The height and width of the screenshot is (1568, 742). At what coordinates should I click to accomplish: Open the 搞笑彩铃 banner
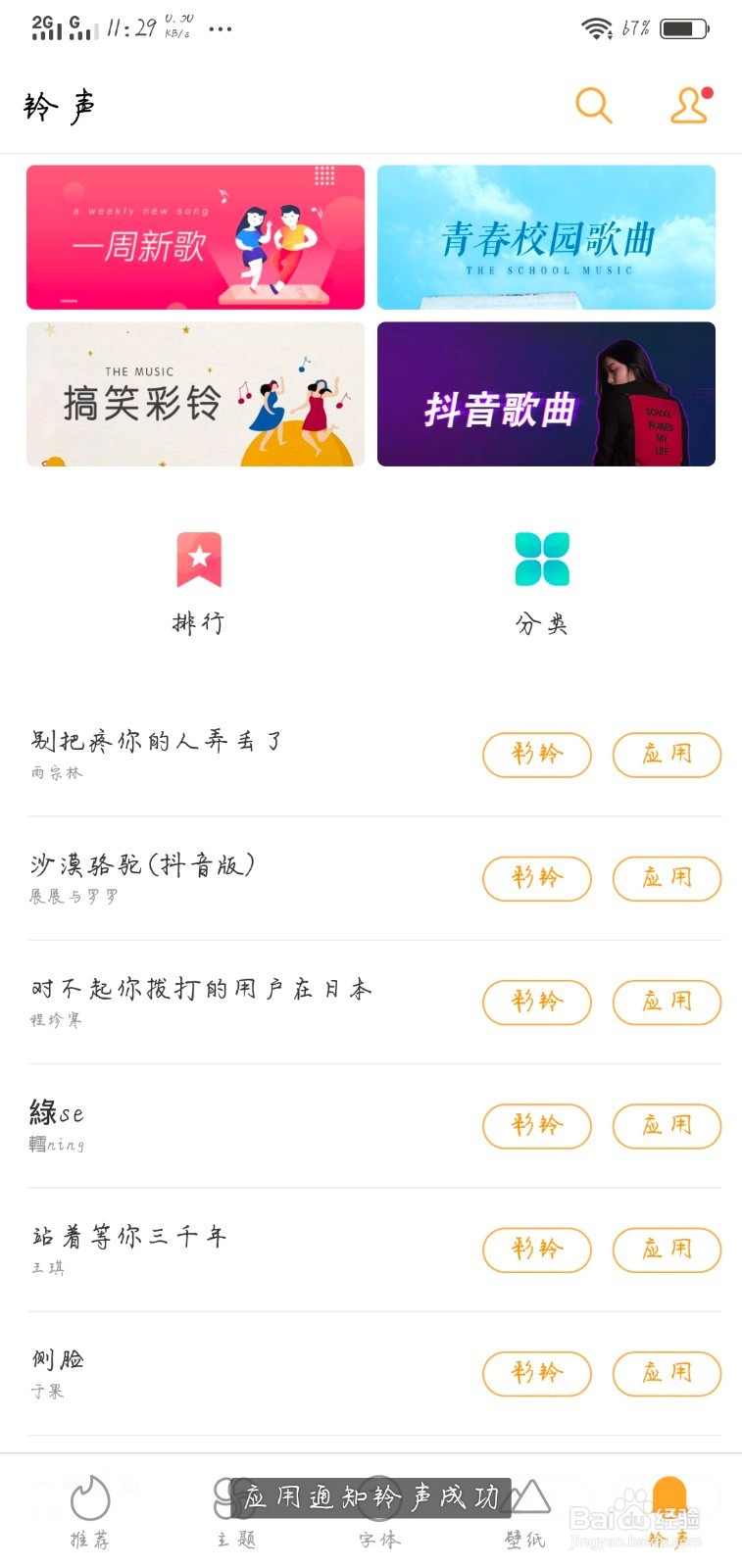[x=195, y=394]
